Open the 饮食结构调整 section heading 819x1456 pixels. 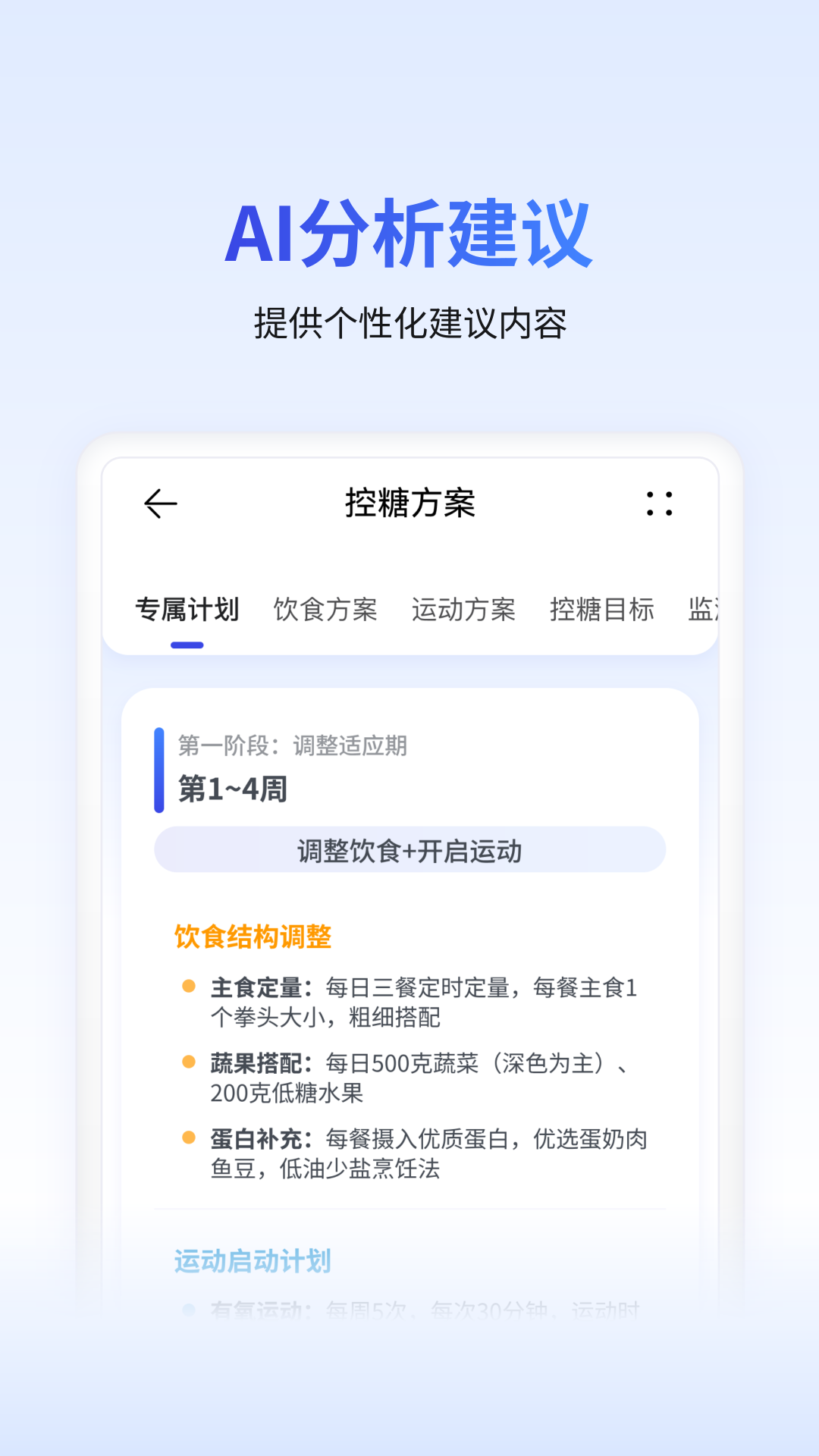252,937
